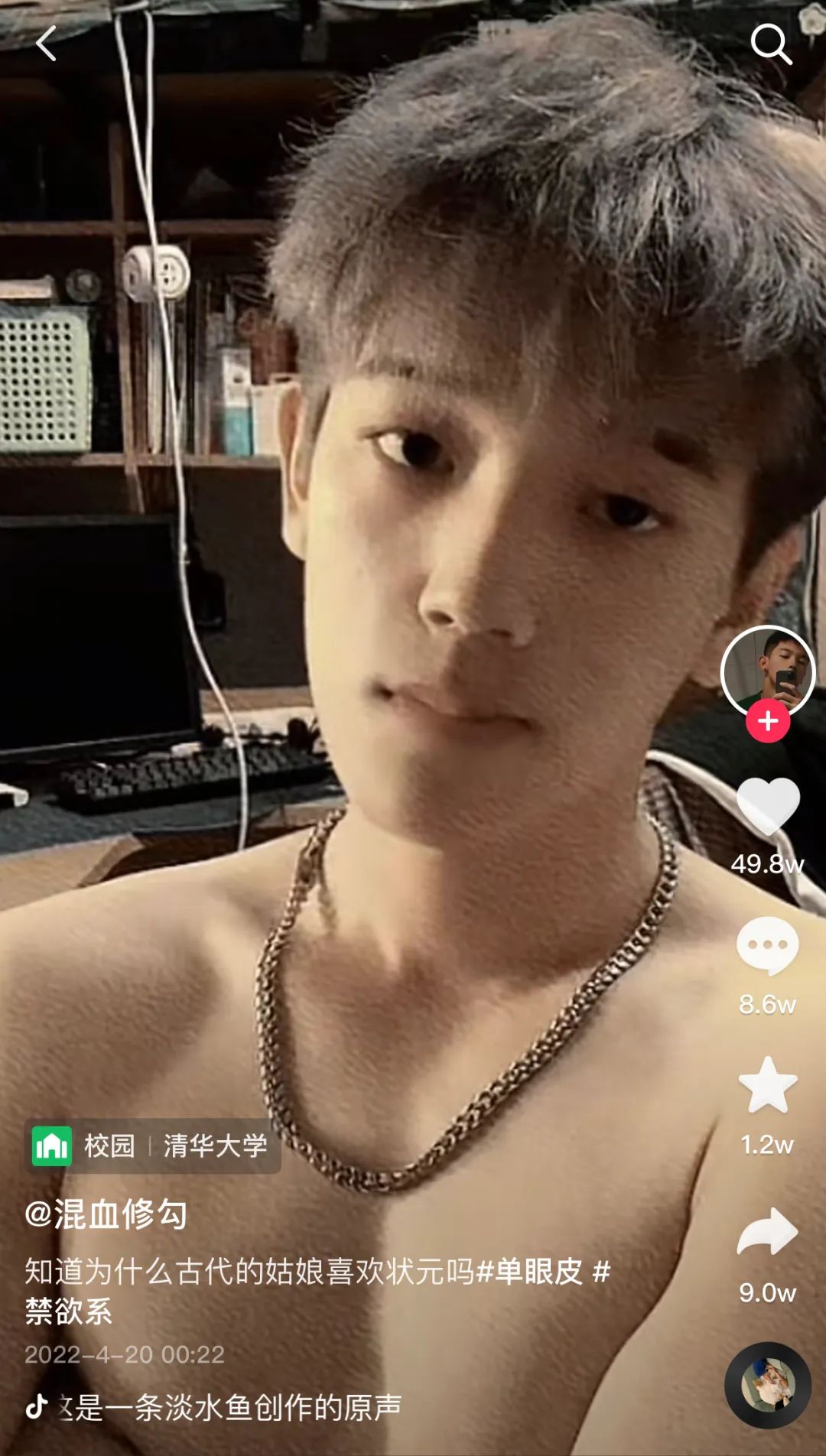Open the creator's profile avatar

pos(767,671)
